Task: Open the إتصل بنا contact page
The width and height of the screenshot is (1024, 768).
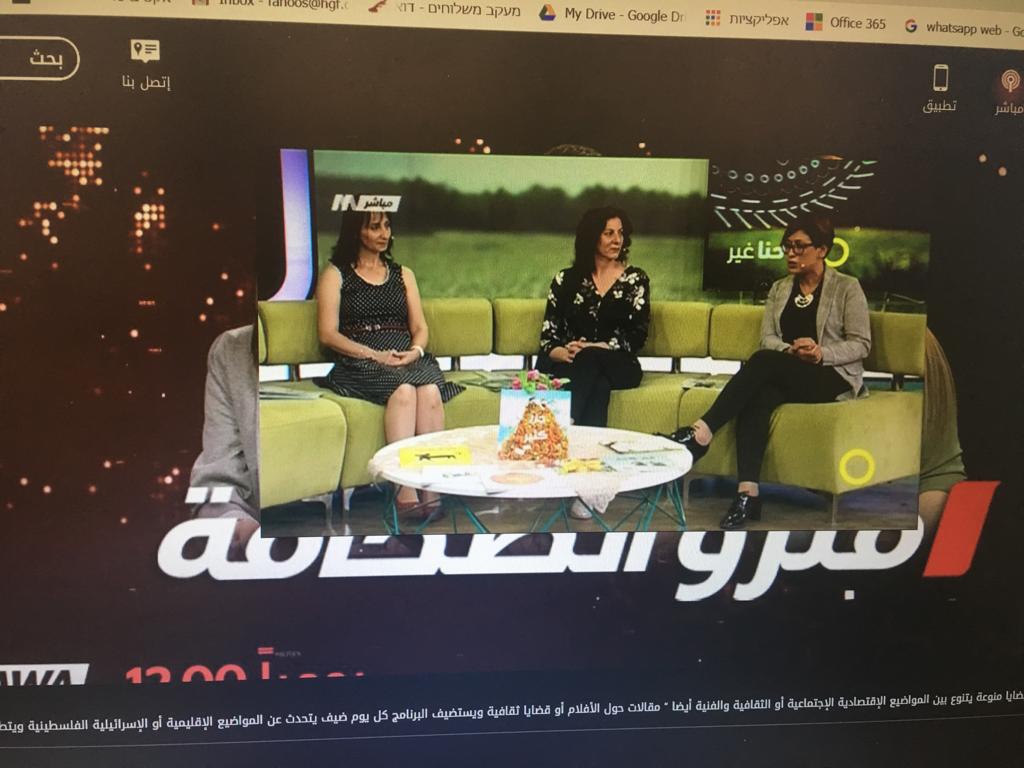Action: [x=146, y=64]
